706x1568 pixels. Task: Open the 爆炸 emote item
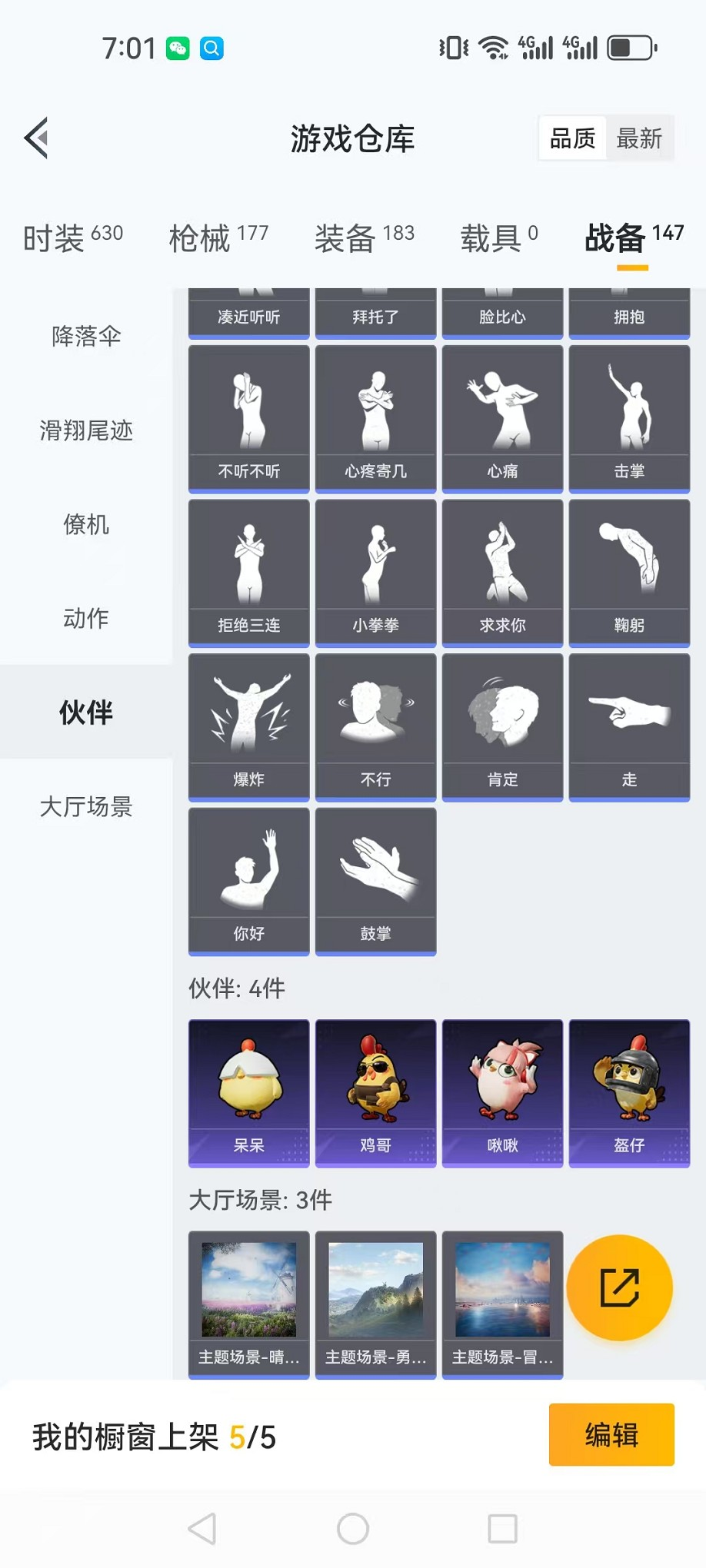(x=248, y=726)
